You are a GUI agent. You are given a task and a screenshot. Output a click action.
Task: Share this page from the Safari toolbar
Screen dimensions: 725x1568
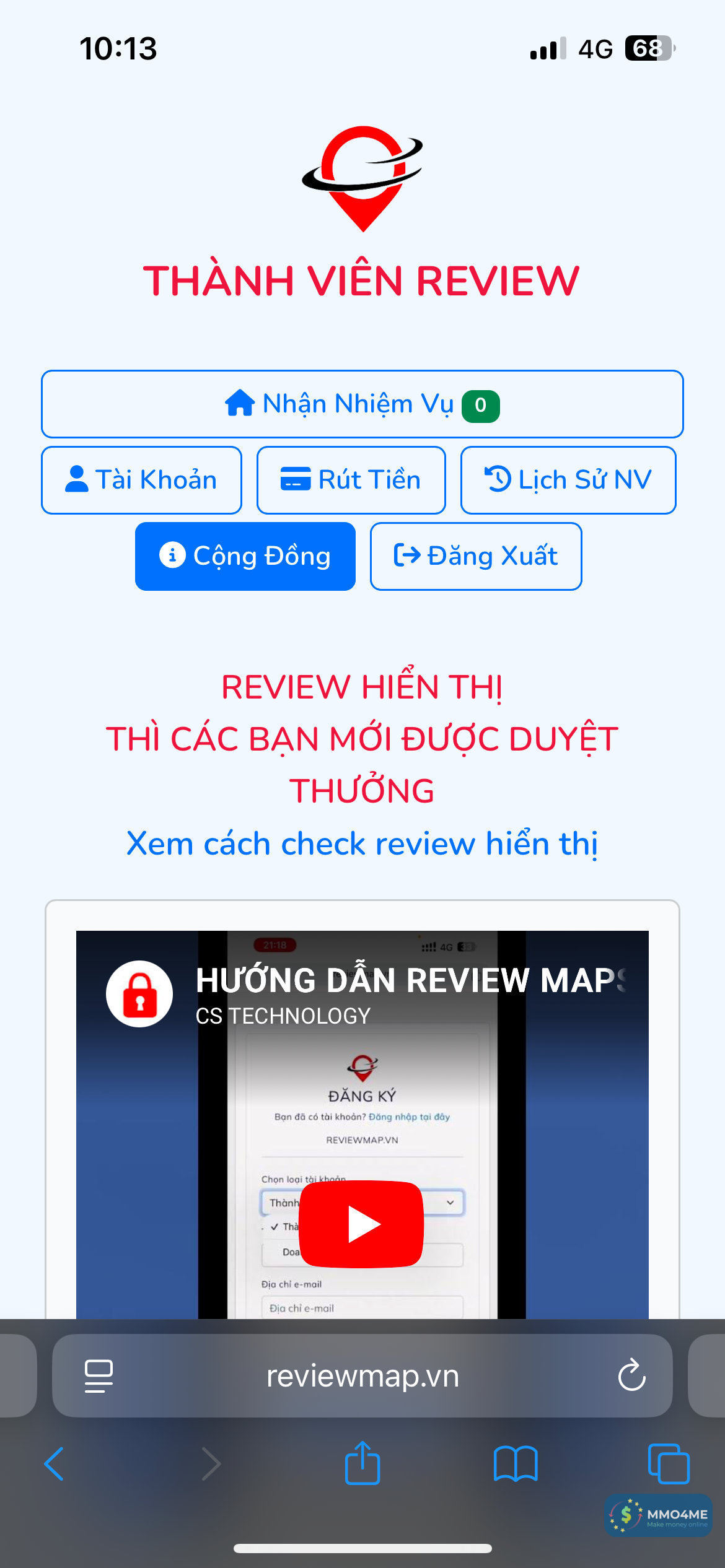click(362, 1464)
